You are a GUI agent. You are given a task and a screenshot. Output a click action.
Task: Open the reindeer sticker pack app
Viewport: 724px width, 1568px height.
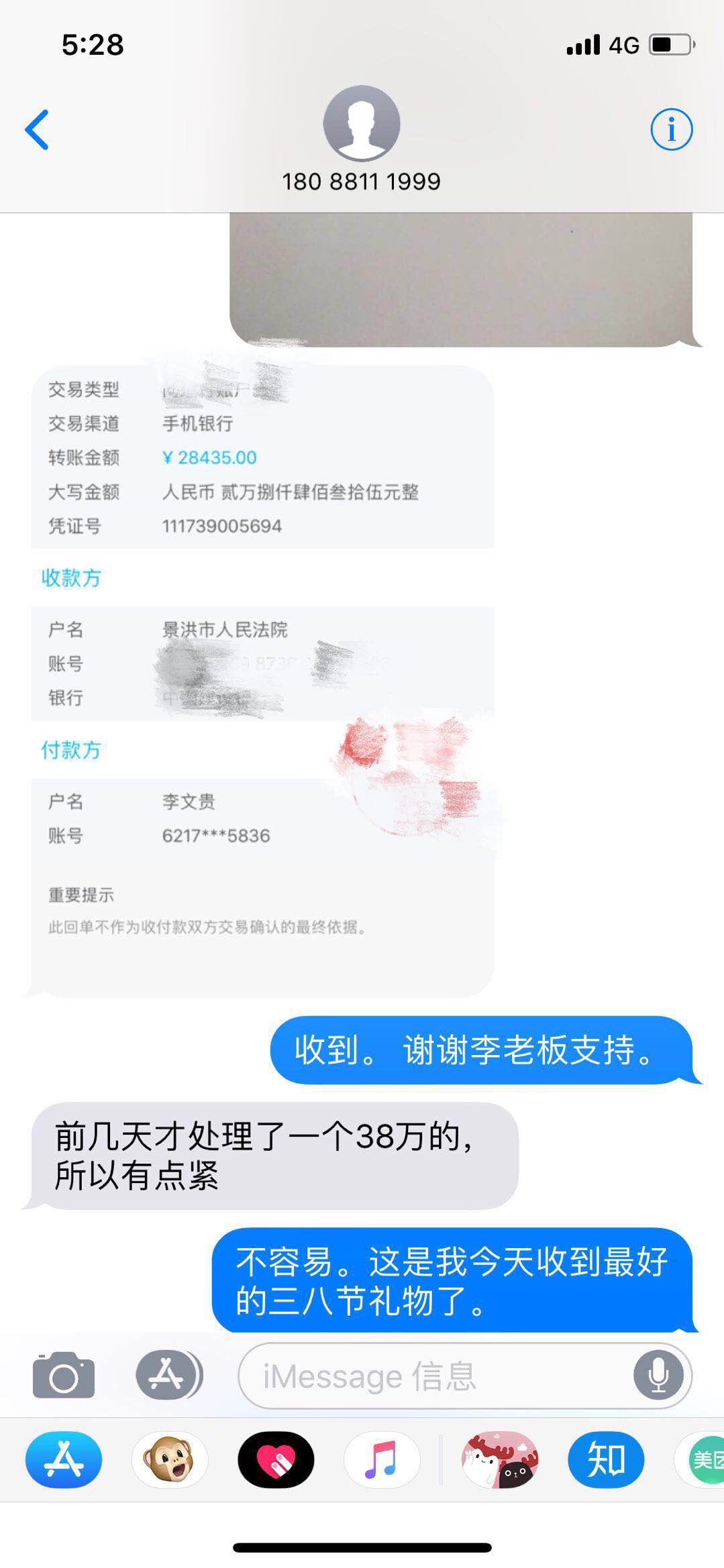500,1459
